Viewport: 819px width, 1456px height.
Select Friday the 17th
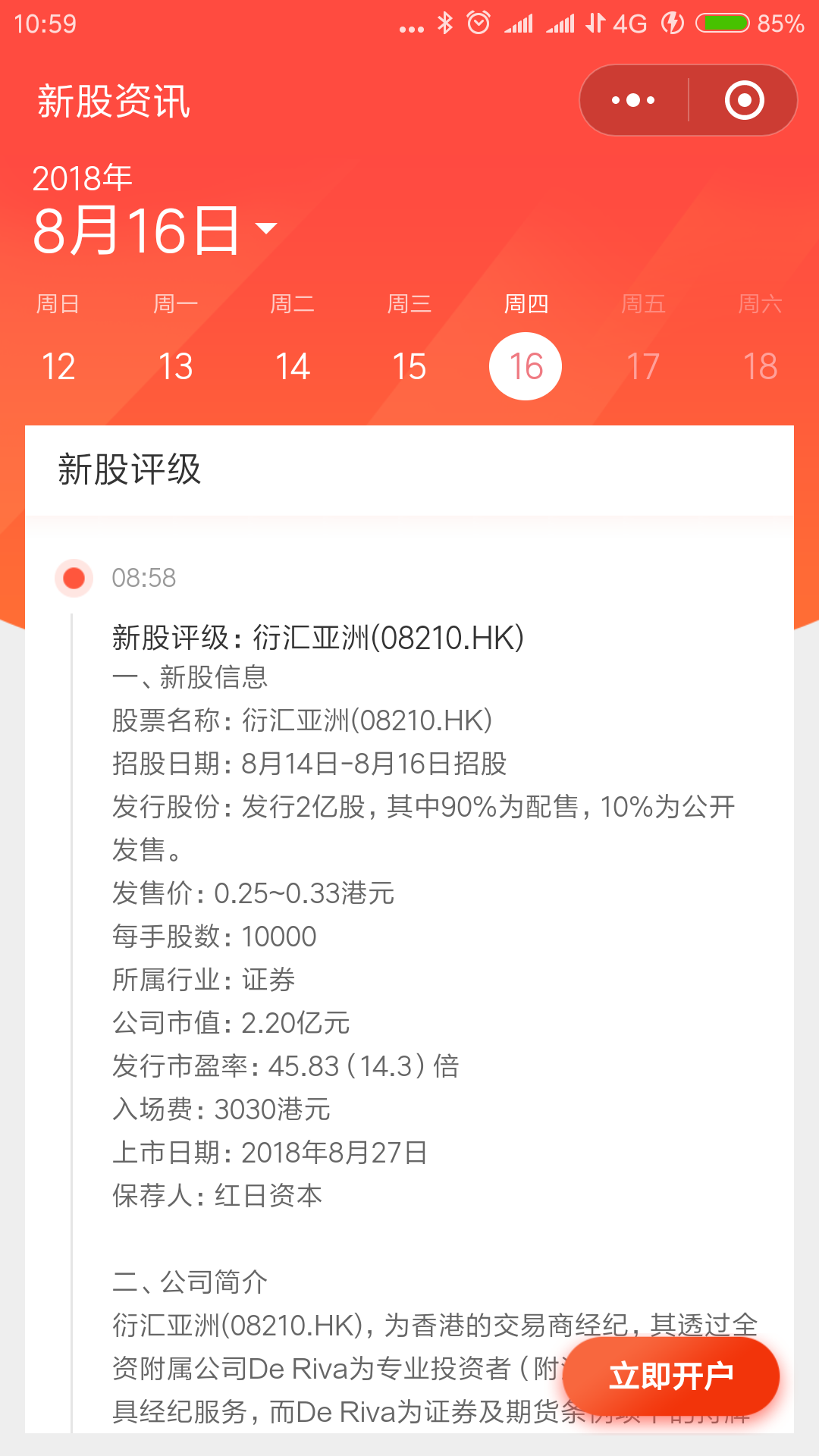[642, 366]
